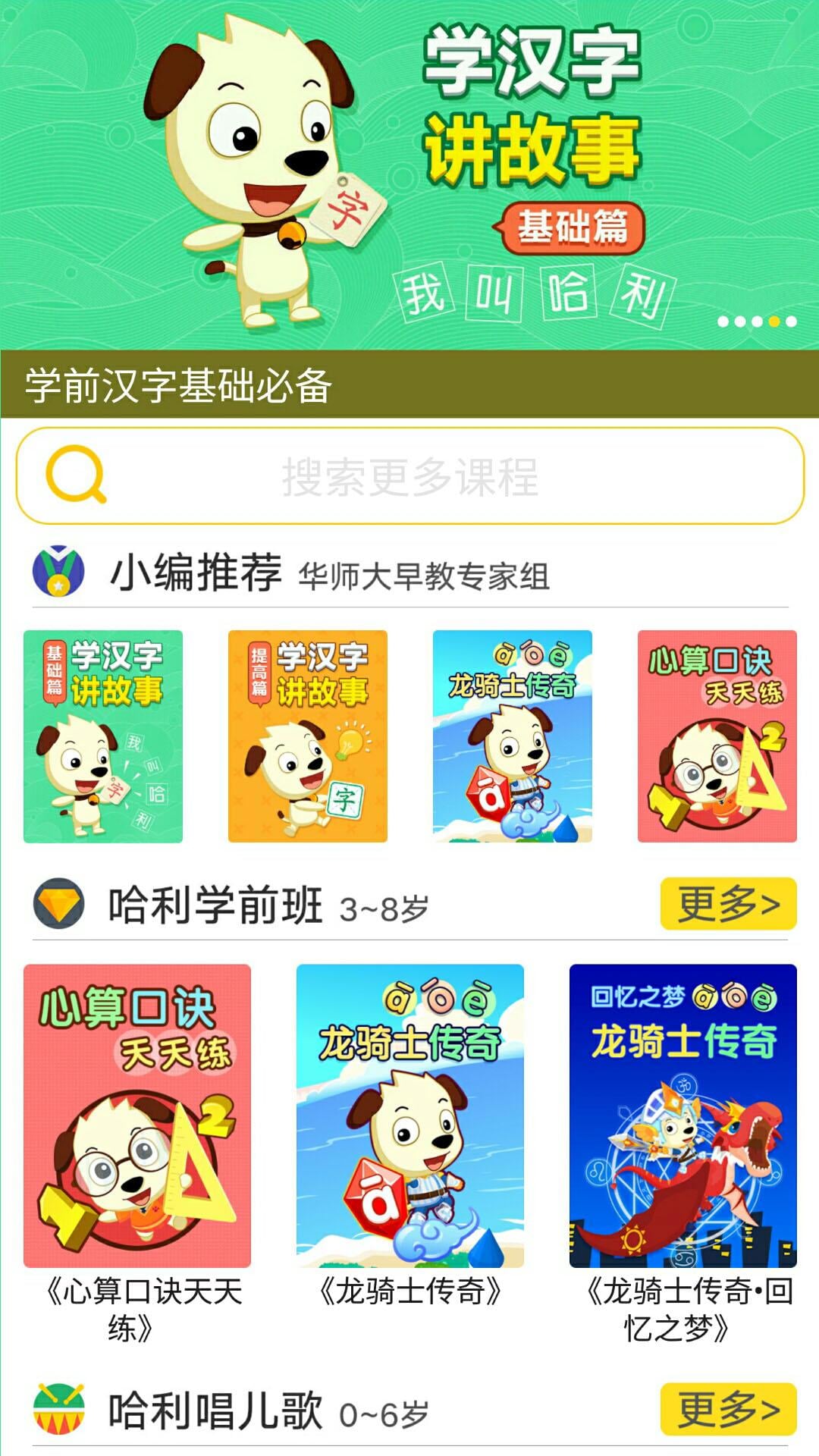Image resolution: width=819 pixels, height=1456 pixels.
Task: Tap the banner page indicator dots
Action: tap(757, 322)
